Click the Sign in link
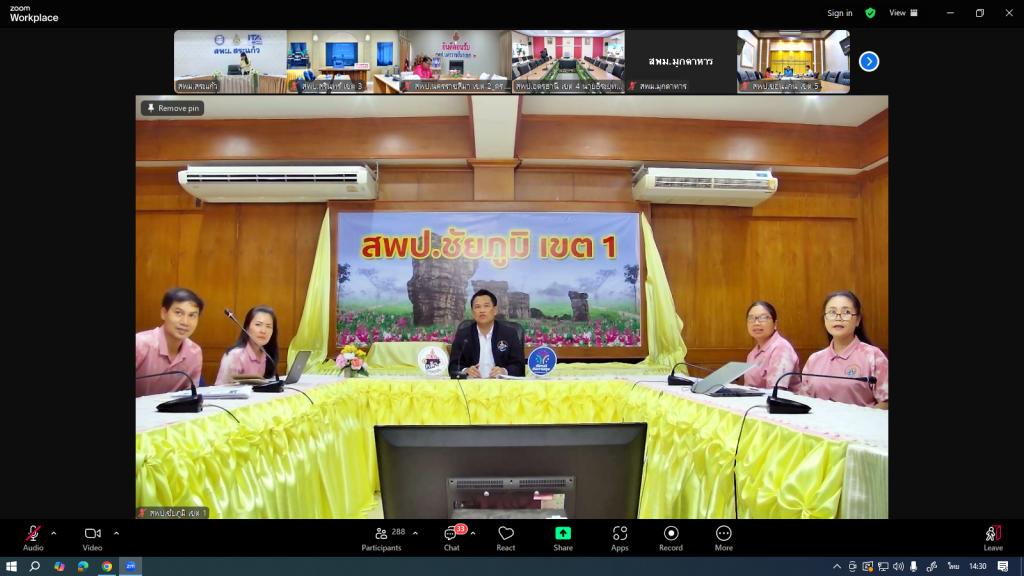Screen dimensions: 1024x576 839,13
